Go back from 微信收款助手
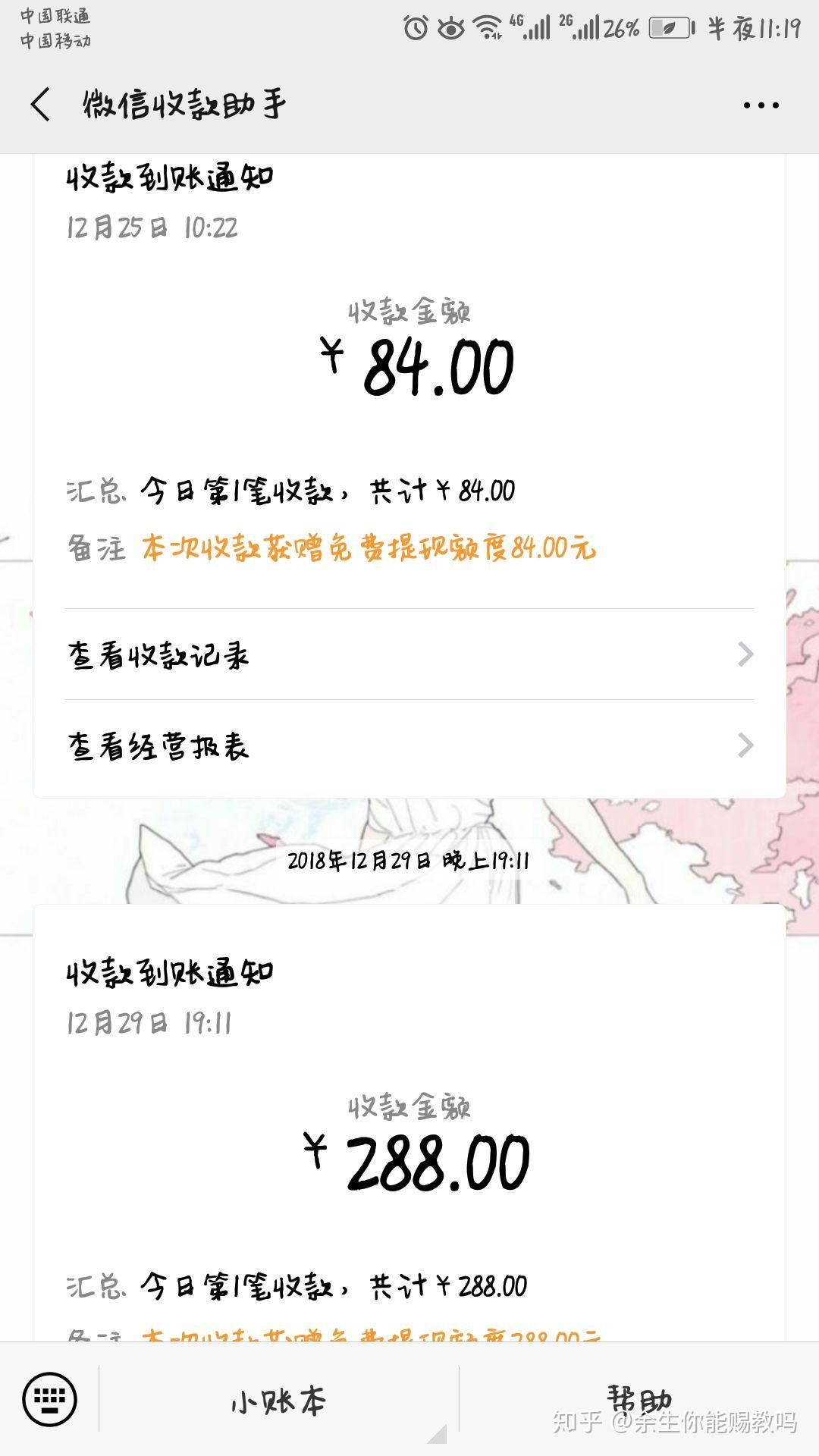The image size is (819, 1456). pyautogui.click(x=41, y=104)
